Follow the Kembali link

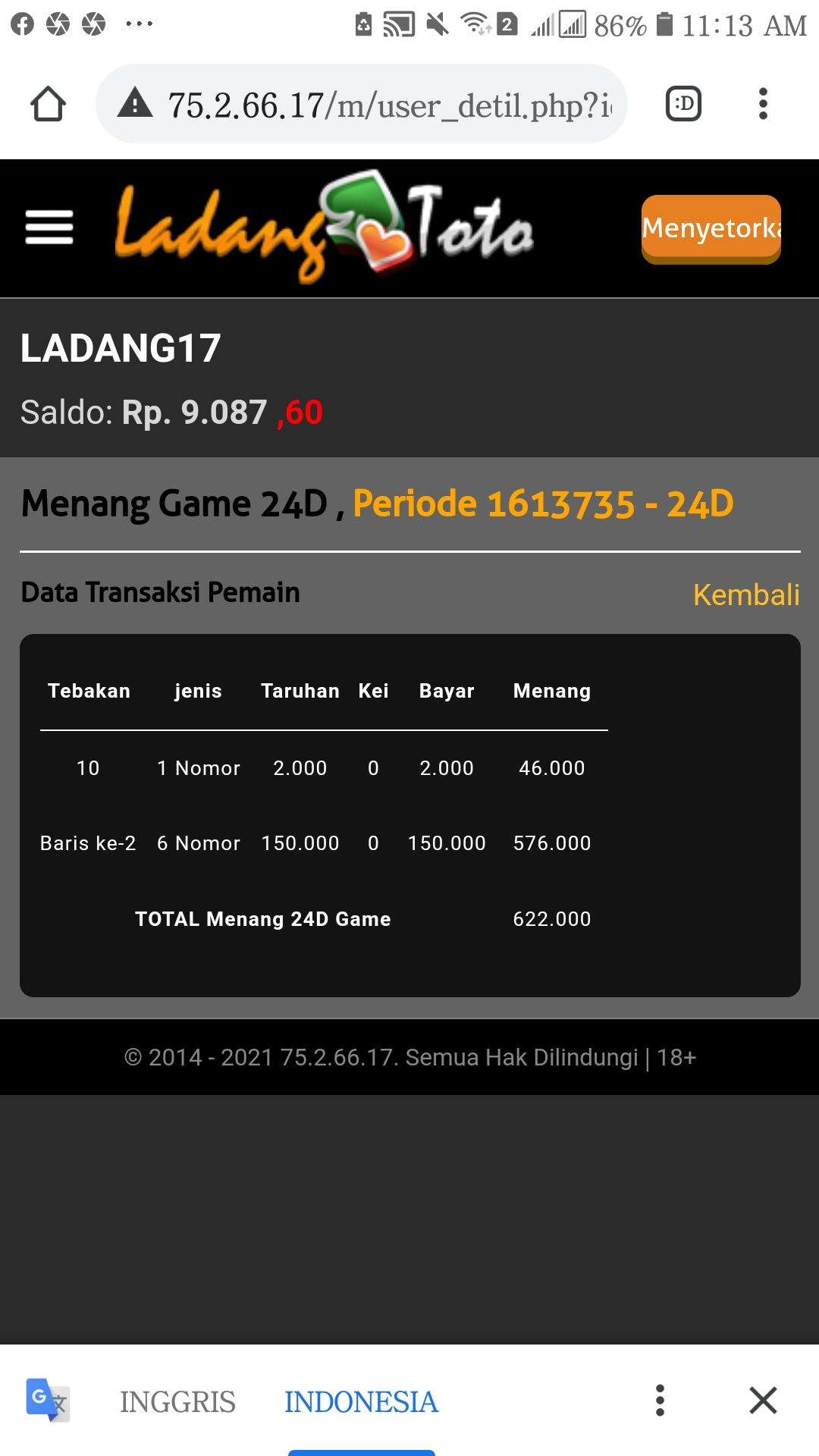pyautogui.click(x=746, y=595)
